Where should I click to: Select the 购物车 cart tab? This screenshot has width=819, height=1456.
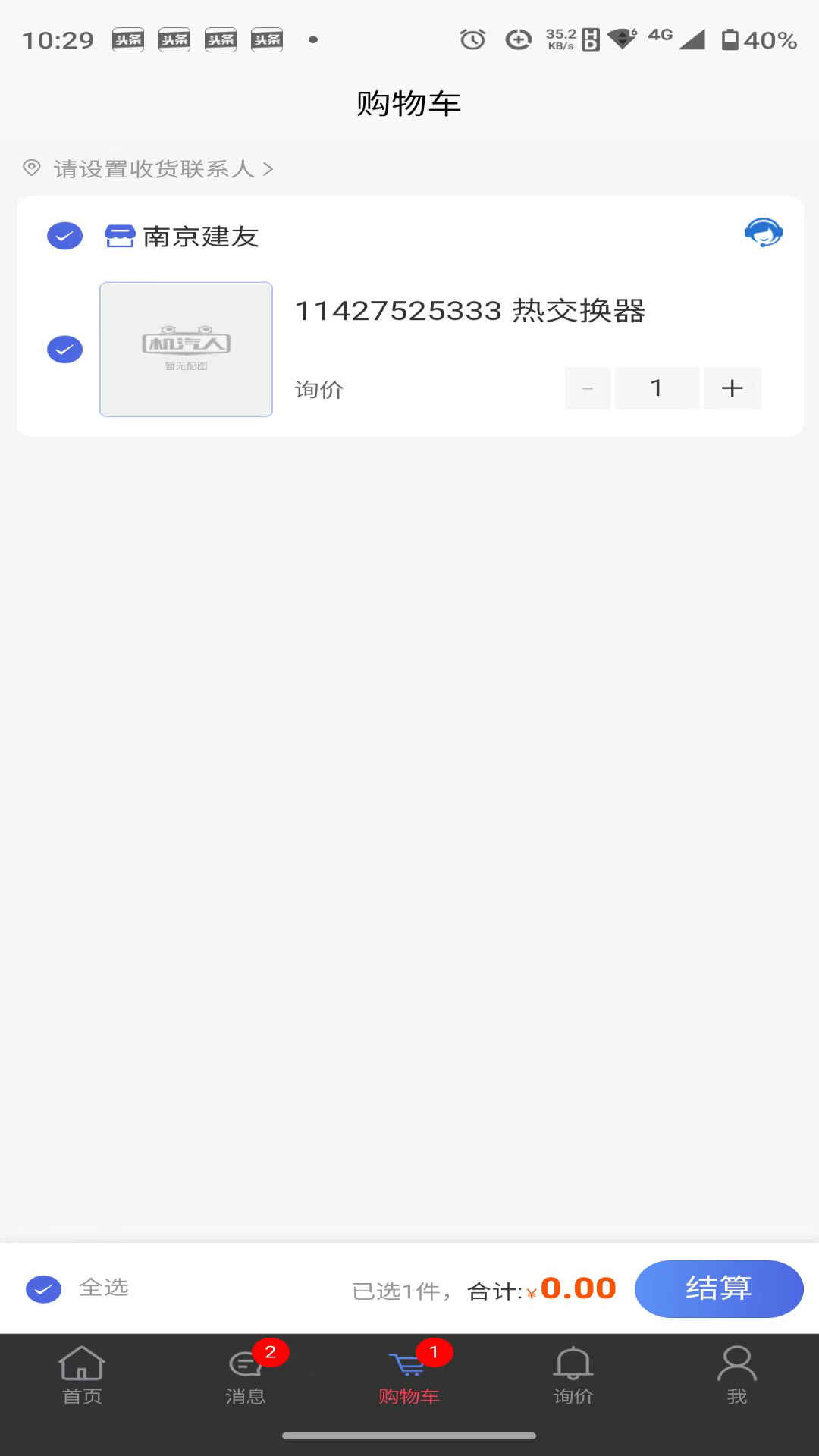409,1374
